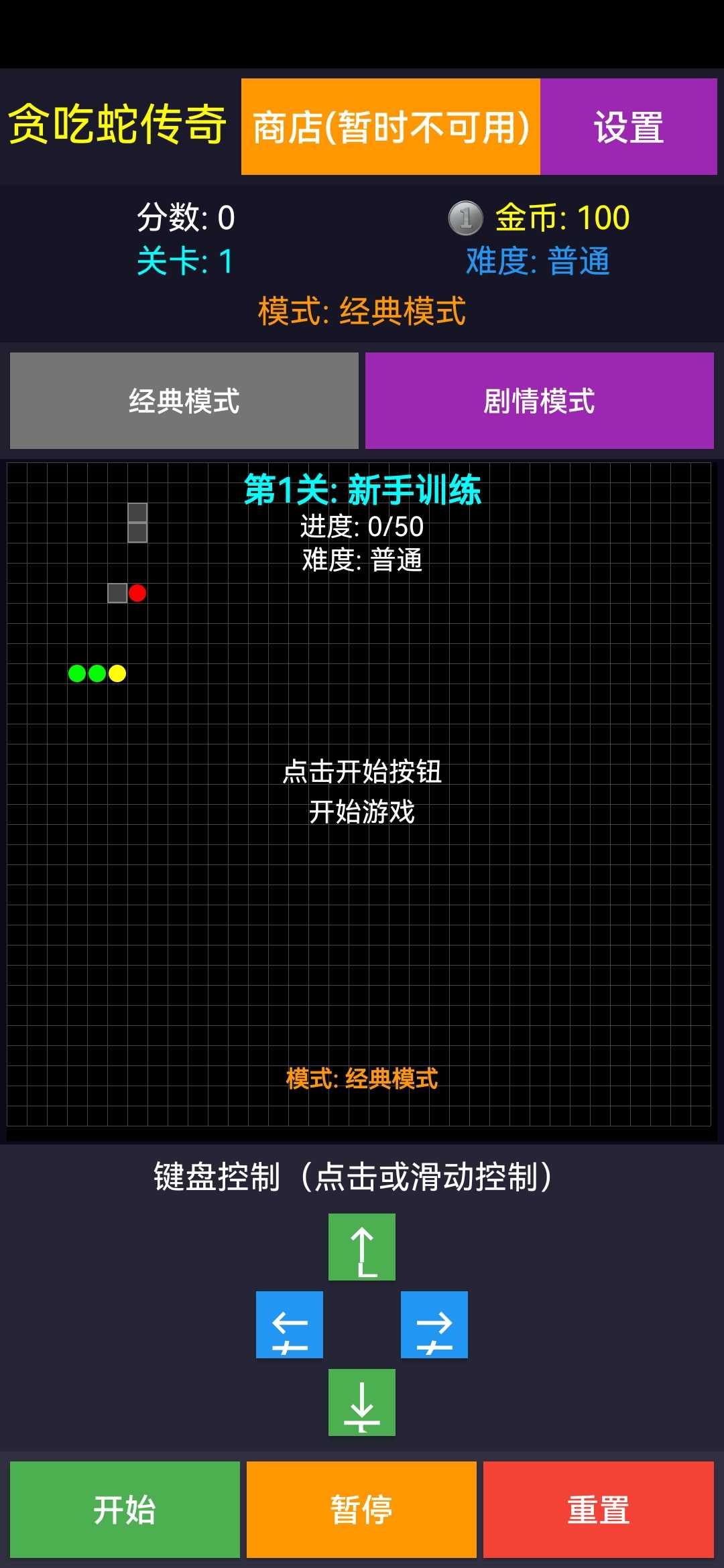
Task: Open the 设置 settings button
Action: point(628,127)
